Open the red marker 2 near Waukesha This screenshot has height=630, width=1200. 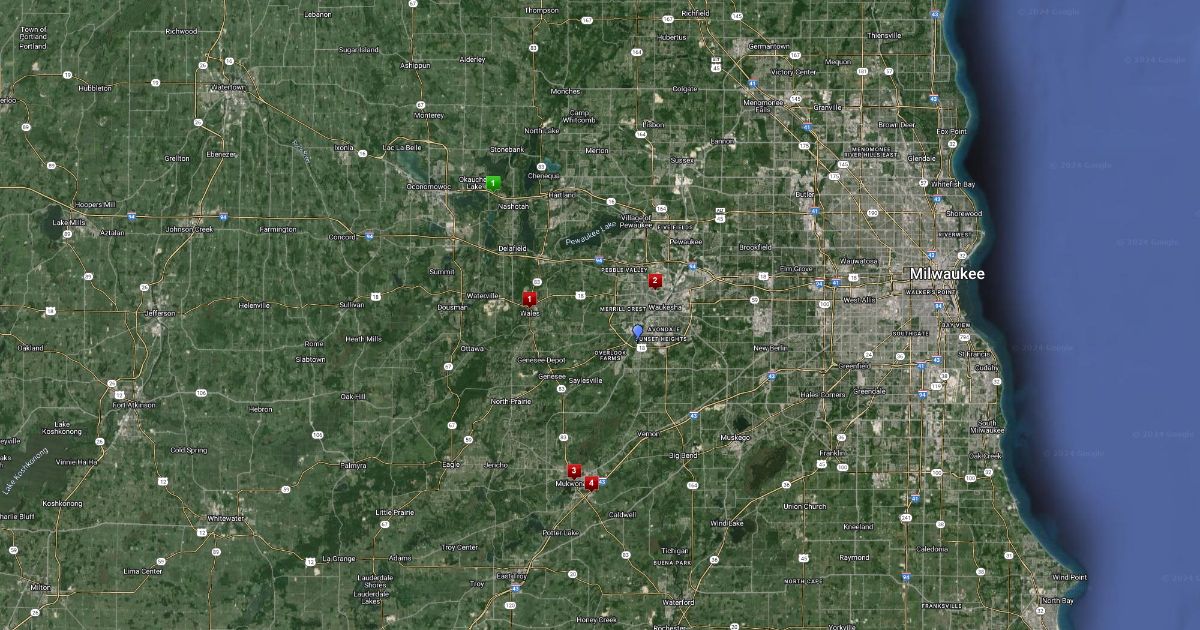[655, 280]
